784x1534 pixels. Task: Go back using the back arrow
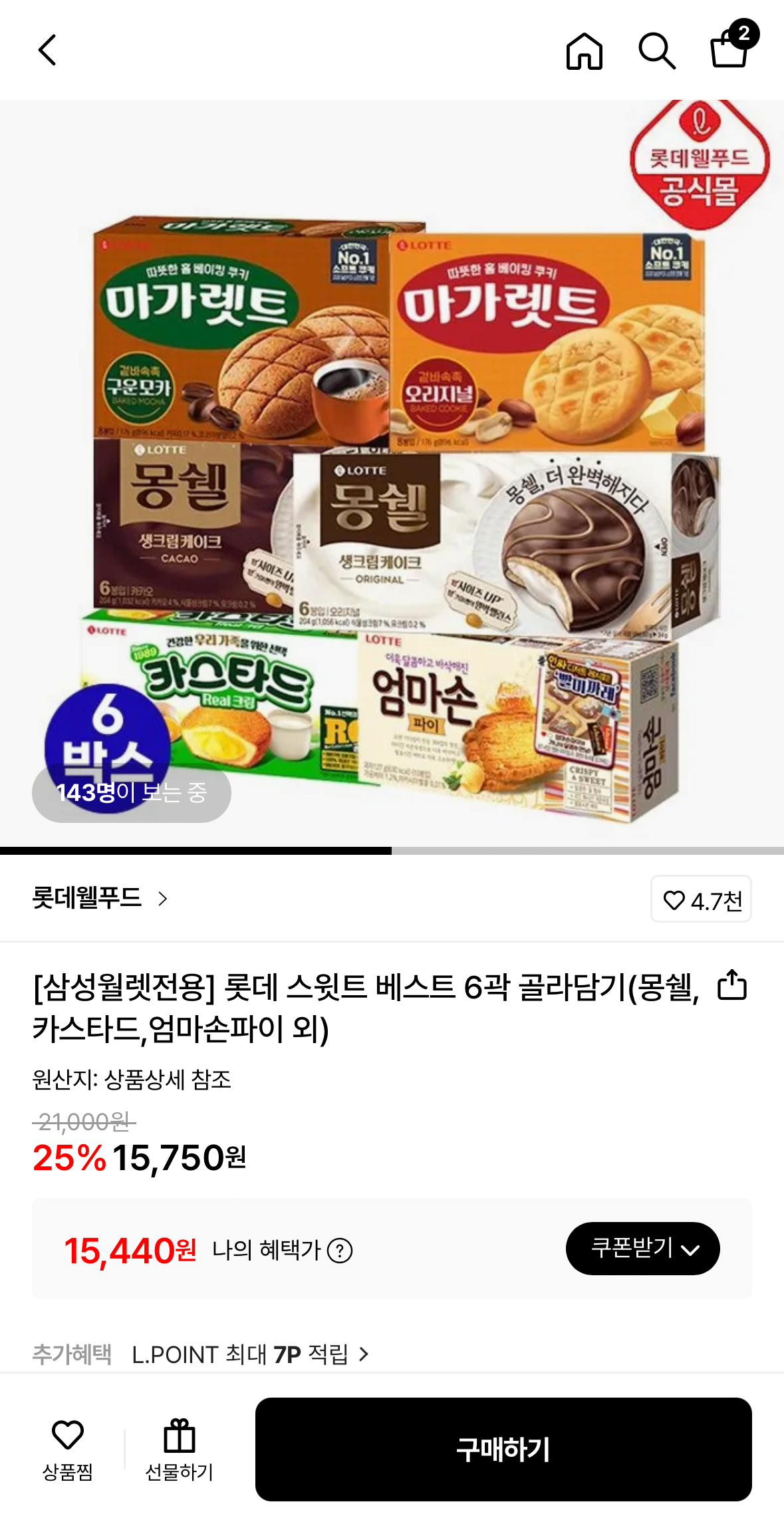[x=47, y=51]
